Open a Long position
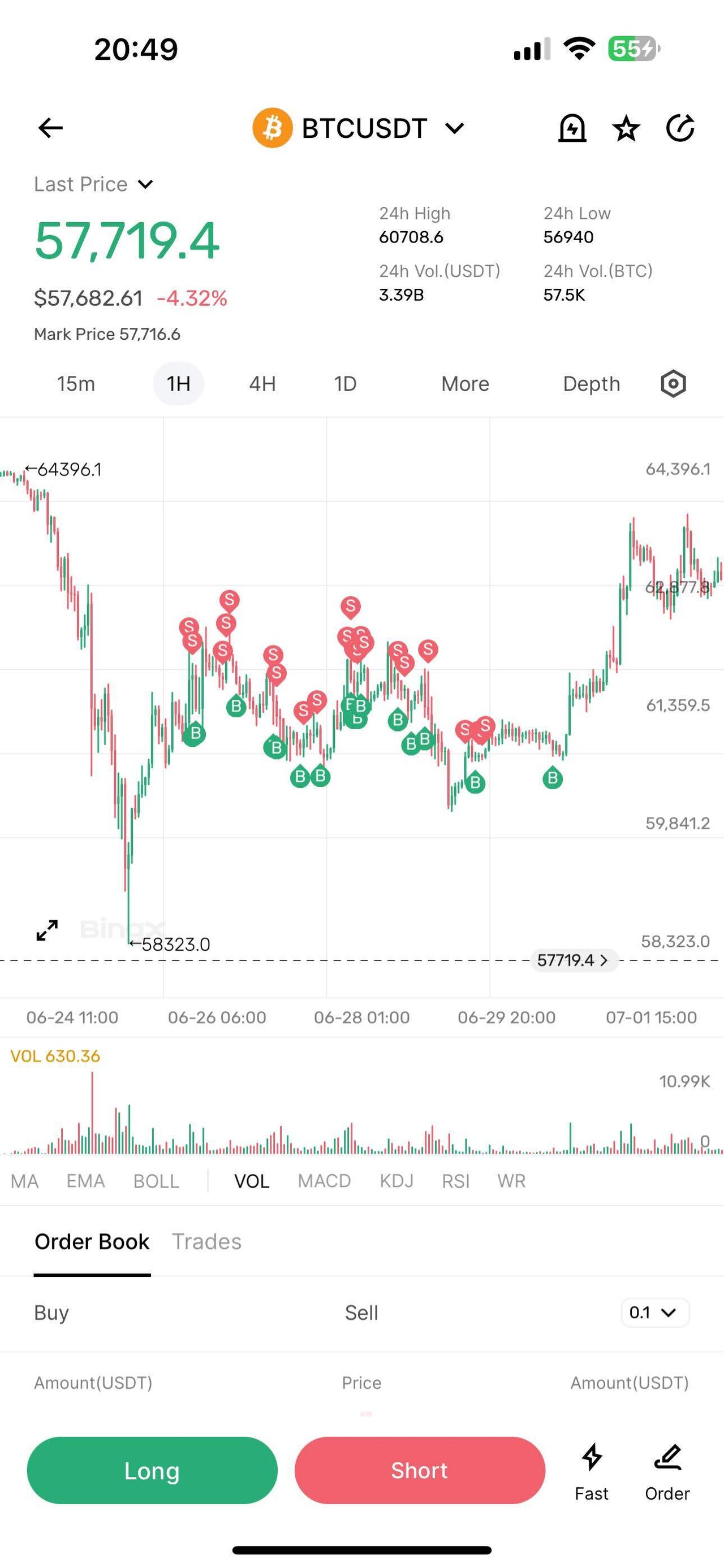Viewport: 724px width, 1568px height. coord(152,1471)
